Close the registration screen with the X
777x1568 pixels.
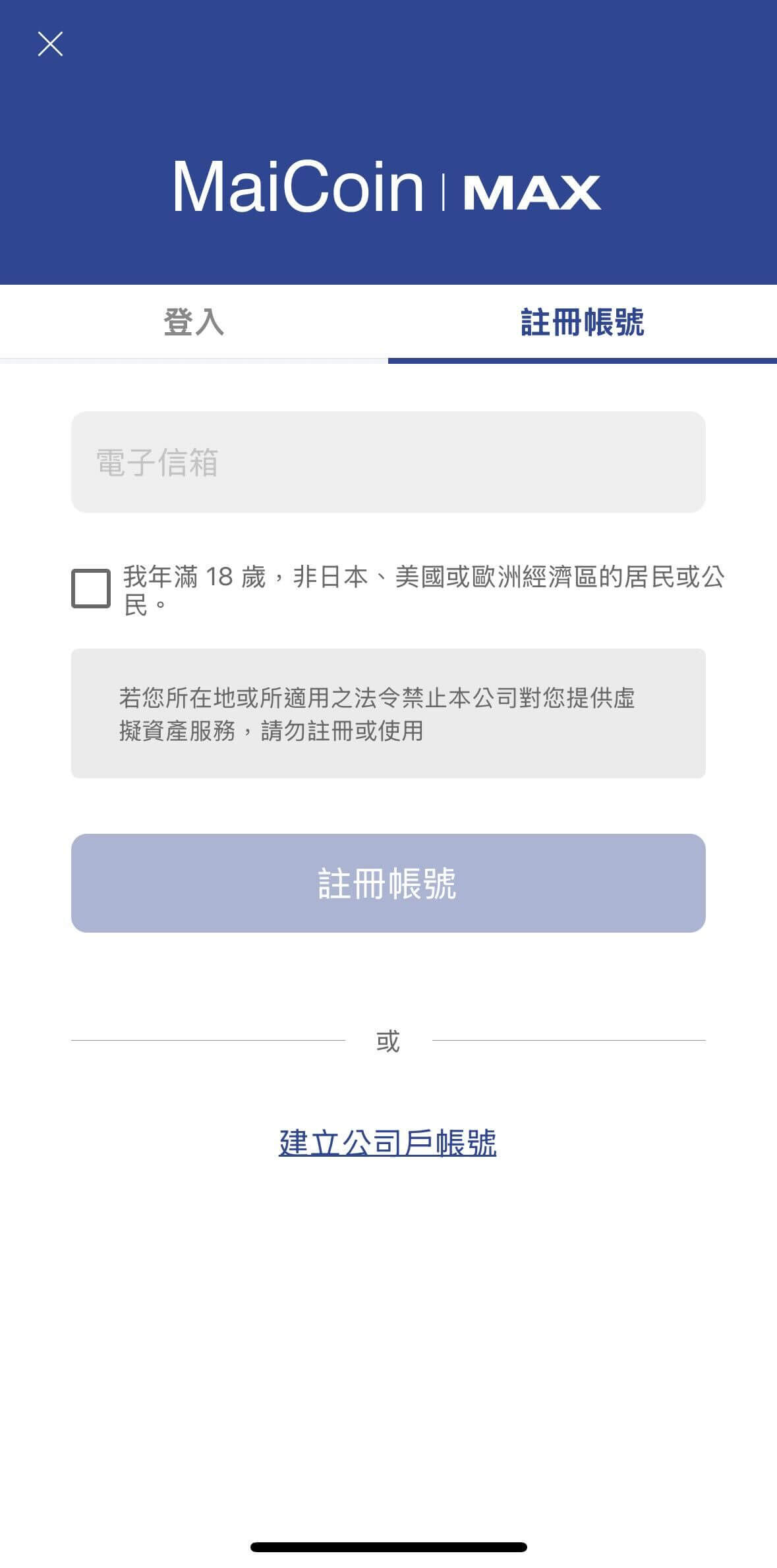pyautogui.click(x=50, y=44)
